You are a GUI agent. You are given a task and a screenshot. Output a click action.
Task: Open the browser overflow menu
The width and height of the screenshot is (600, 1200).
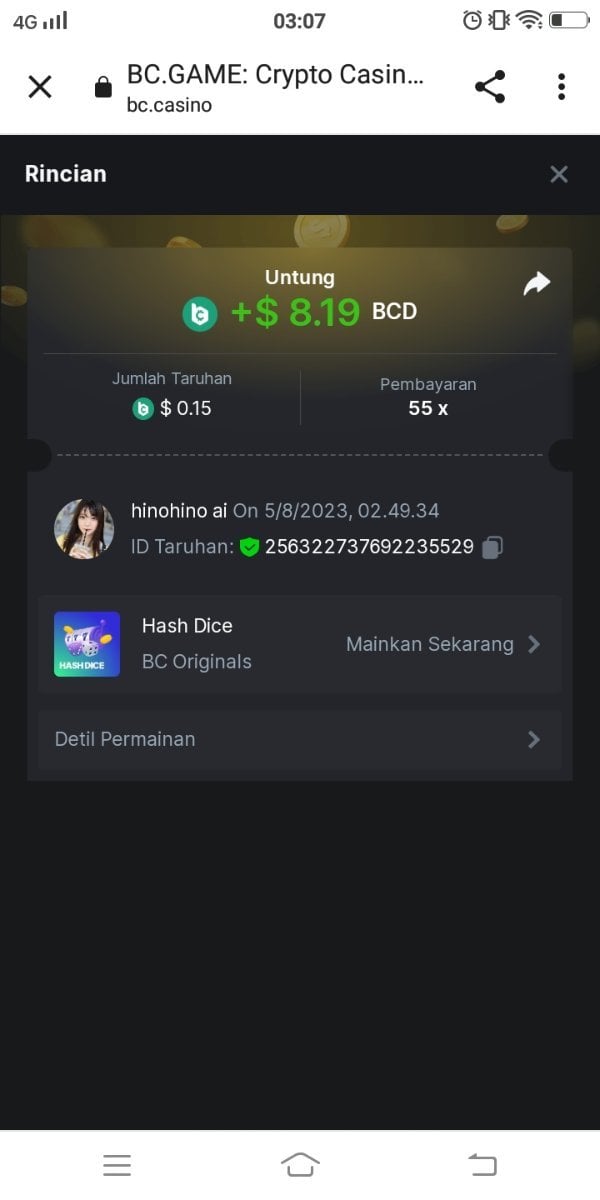point(561,87)
